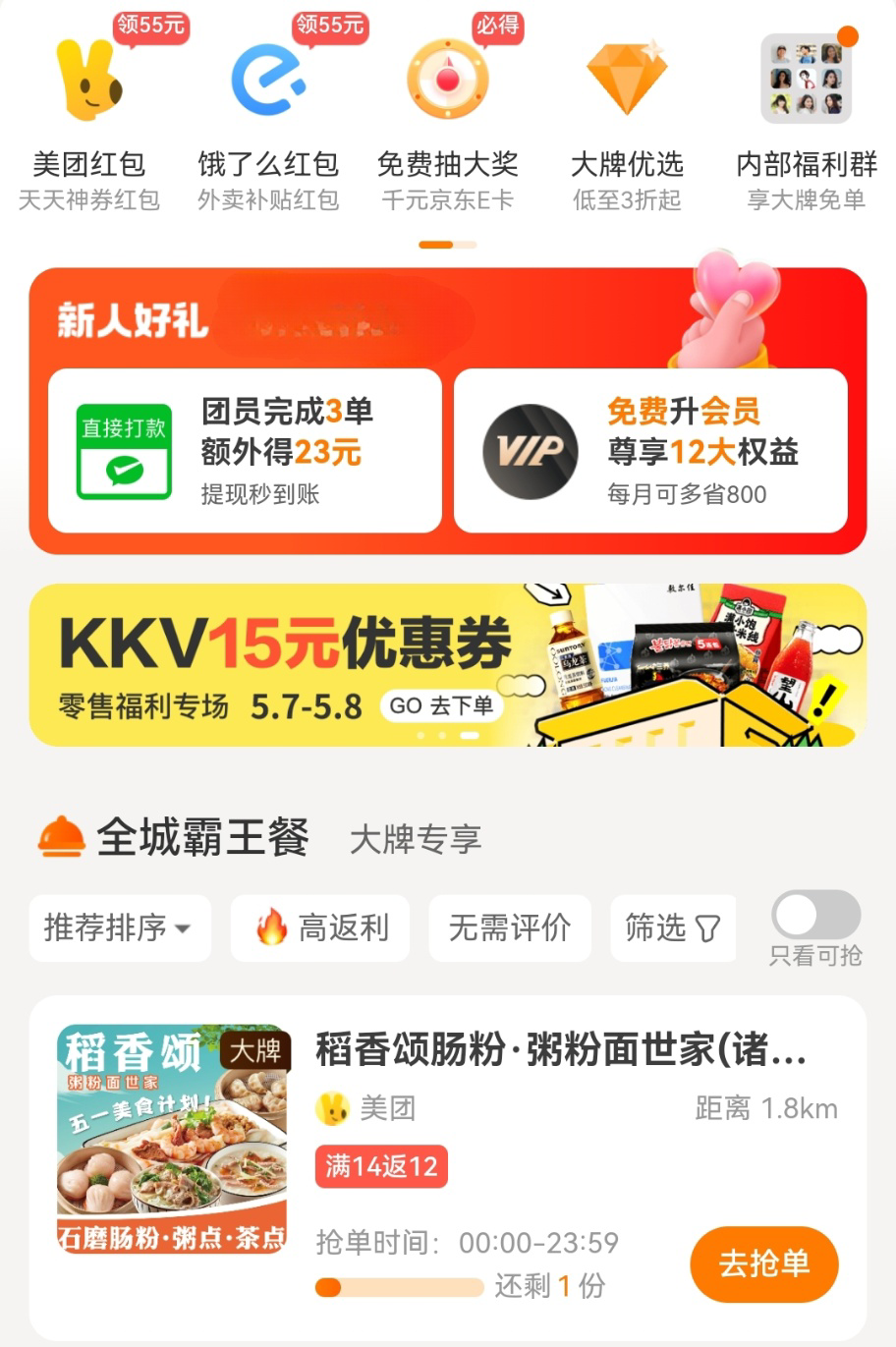Tap 去抢单 for 稻香颂肠粉
The width and height of the screenshot is (896, 1347).
pos(763,1263)
